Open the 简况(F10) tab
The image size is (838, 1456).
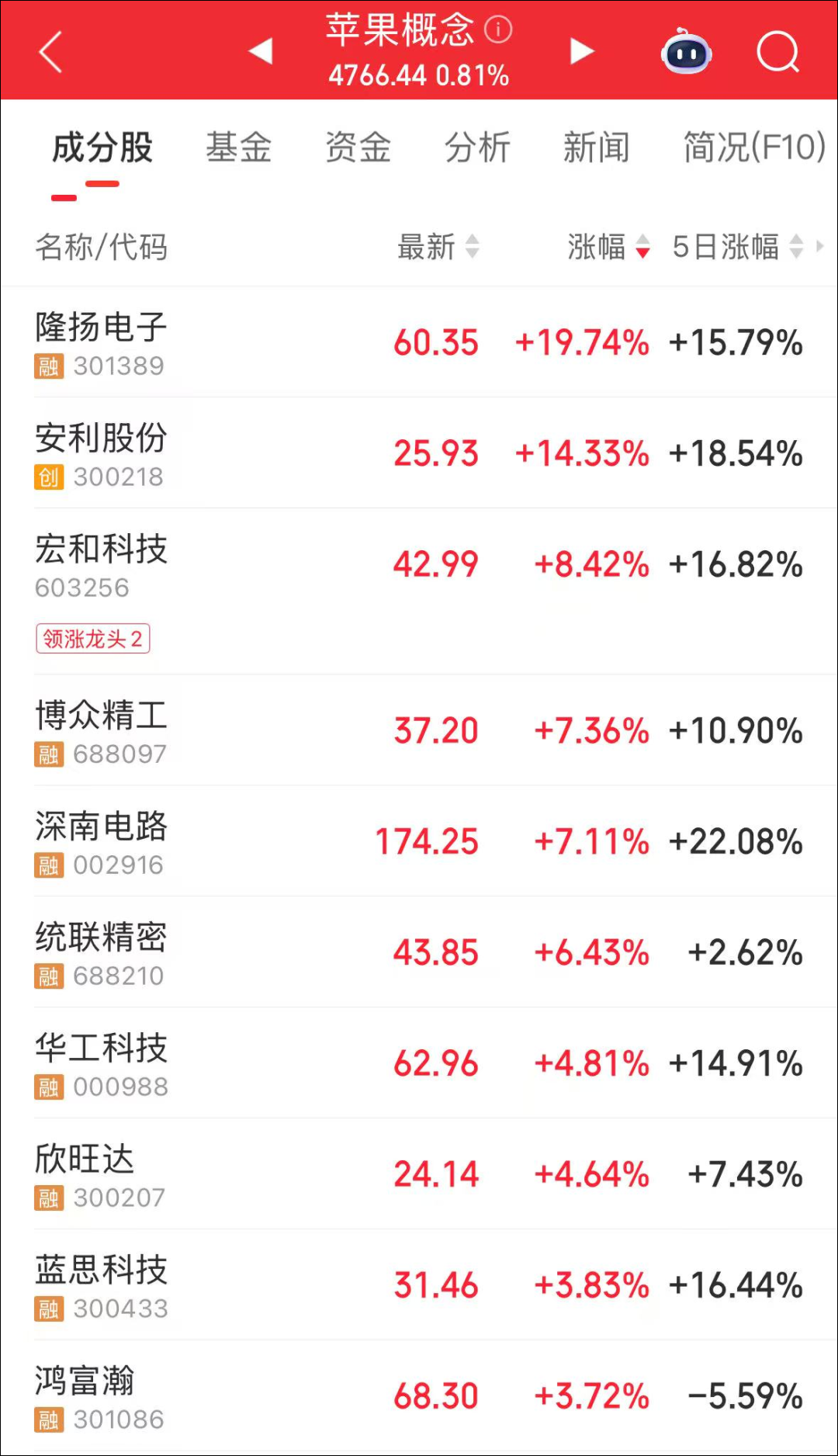(753, 147)
